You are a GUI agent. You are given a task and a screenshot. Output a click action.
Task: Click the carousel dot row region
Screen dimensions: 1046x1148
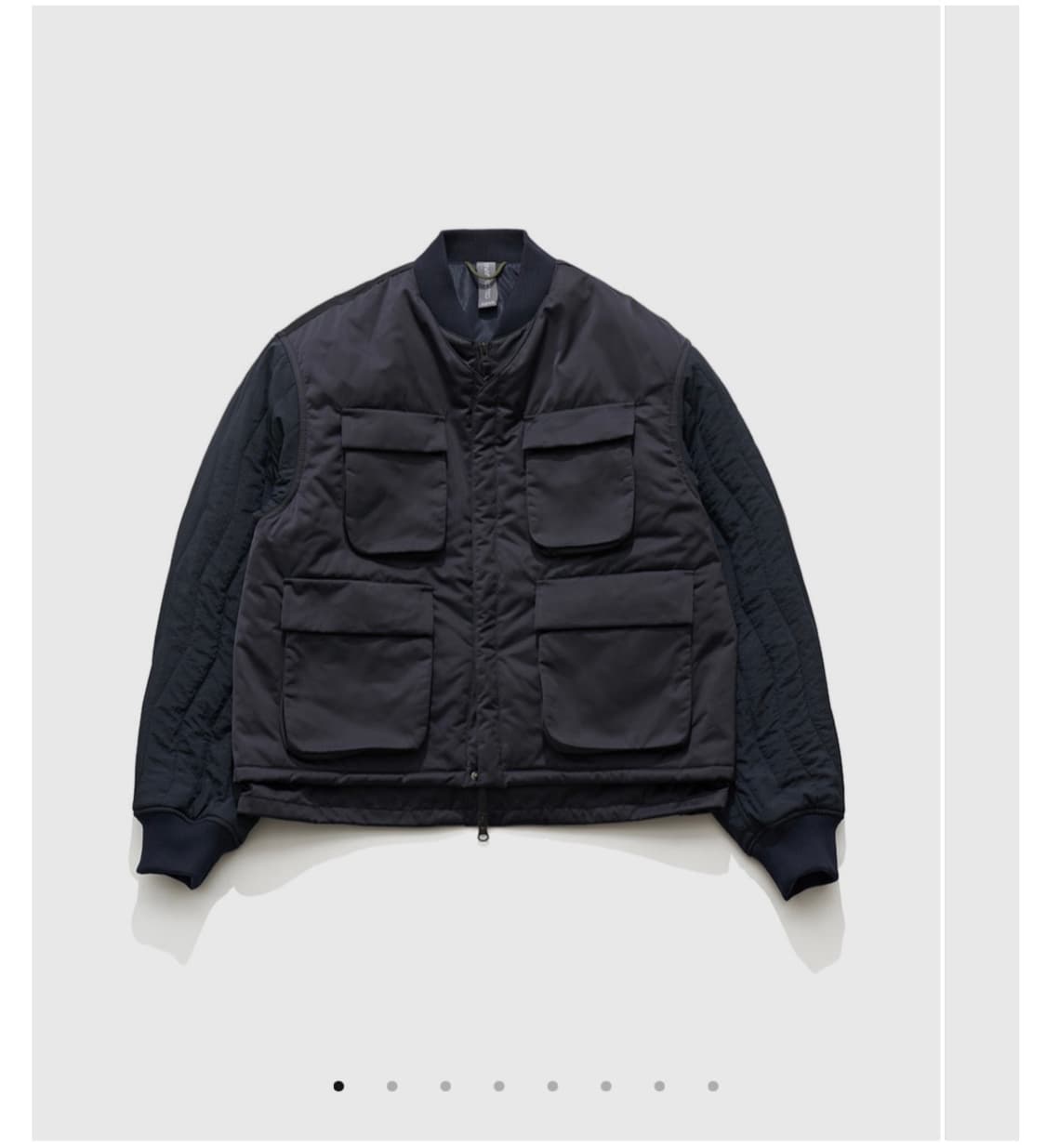click(525, 1085)
